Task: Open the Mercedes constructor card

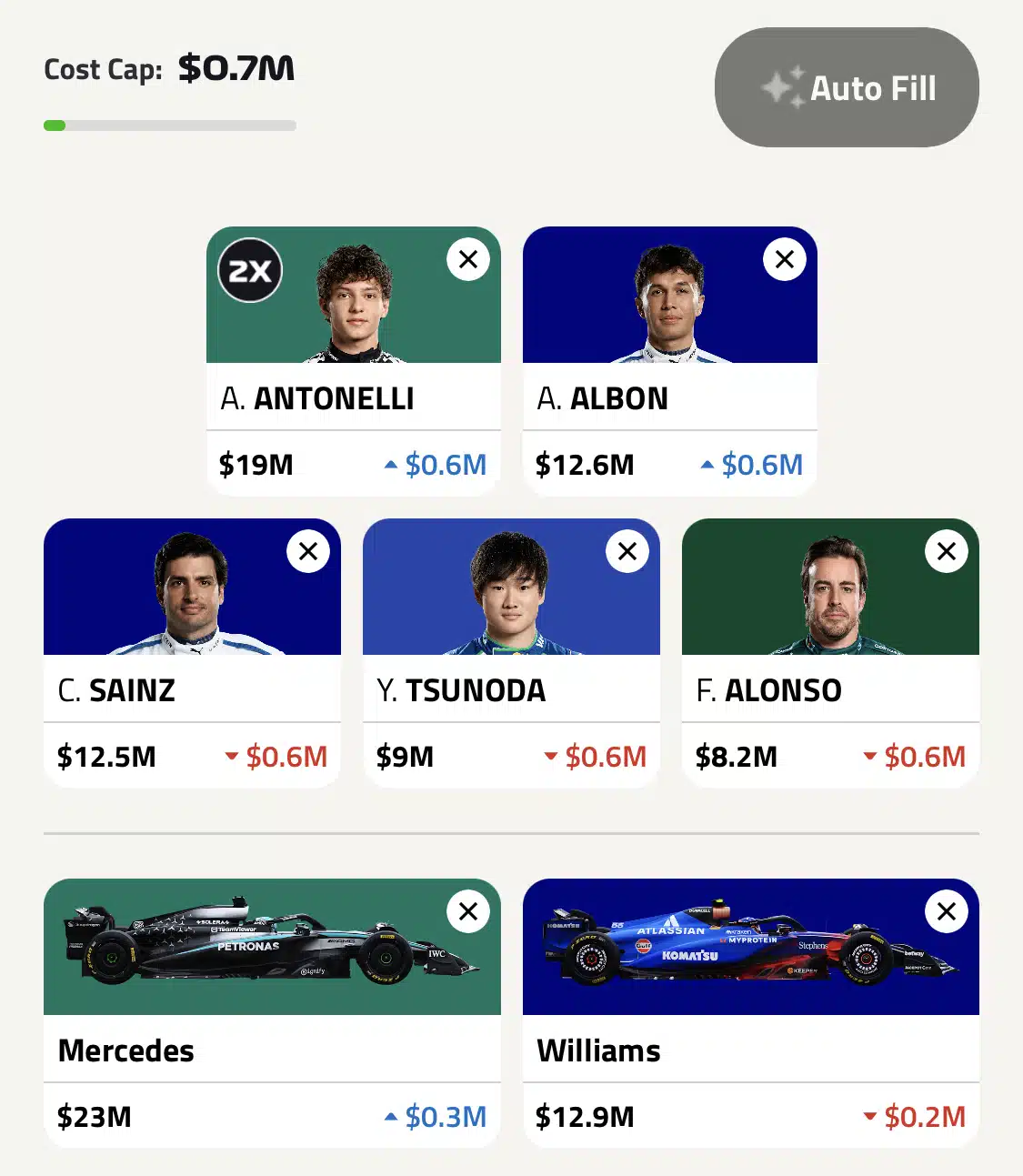Action: [272, 1050]
